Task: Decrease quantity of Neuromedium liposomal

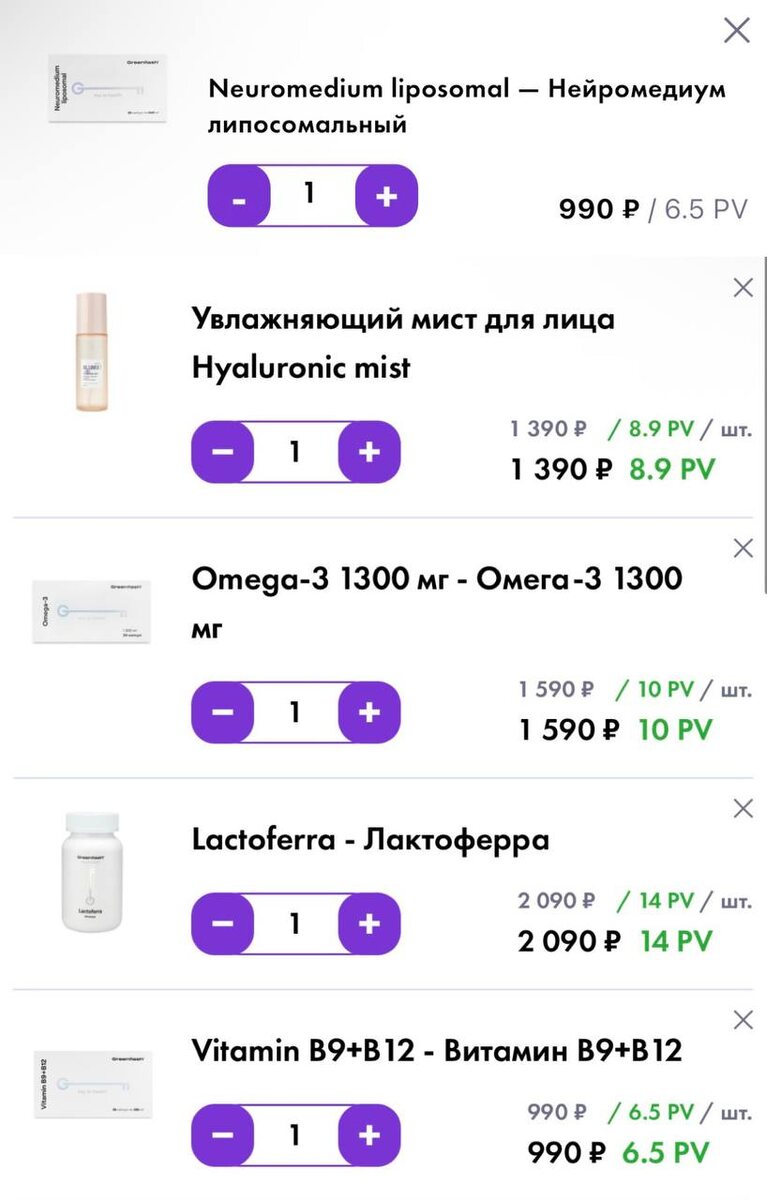Action: coord(239,197)
